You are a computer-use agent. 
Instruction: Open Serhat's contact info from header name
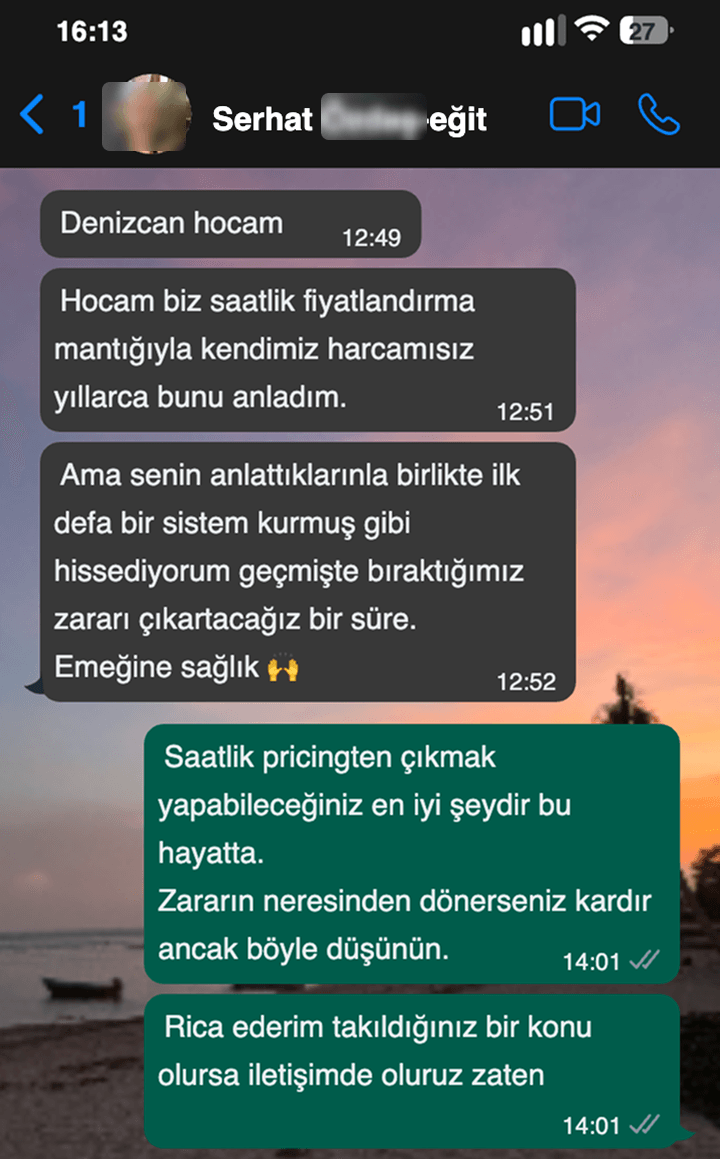[x=349, y=120]
